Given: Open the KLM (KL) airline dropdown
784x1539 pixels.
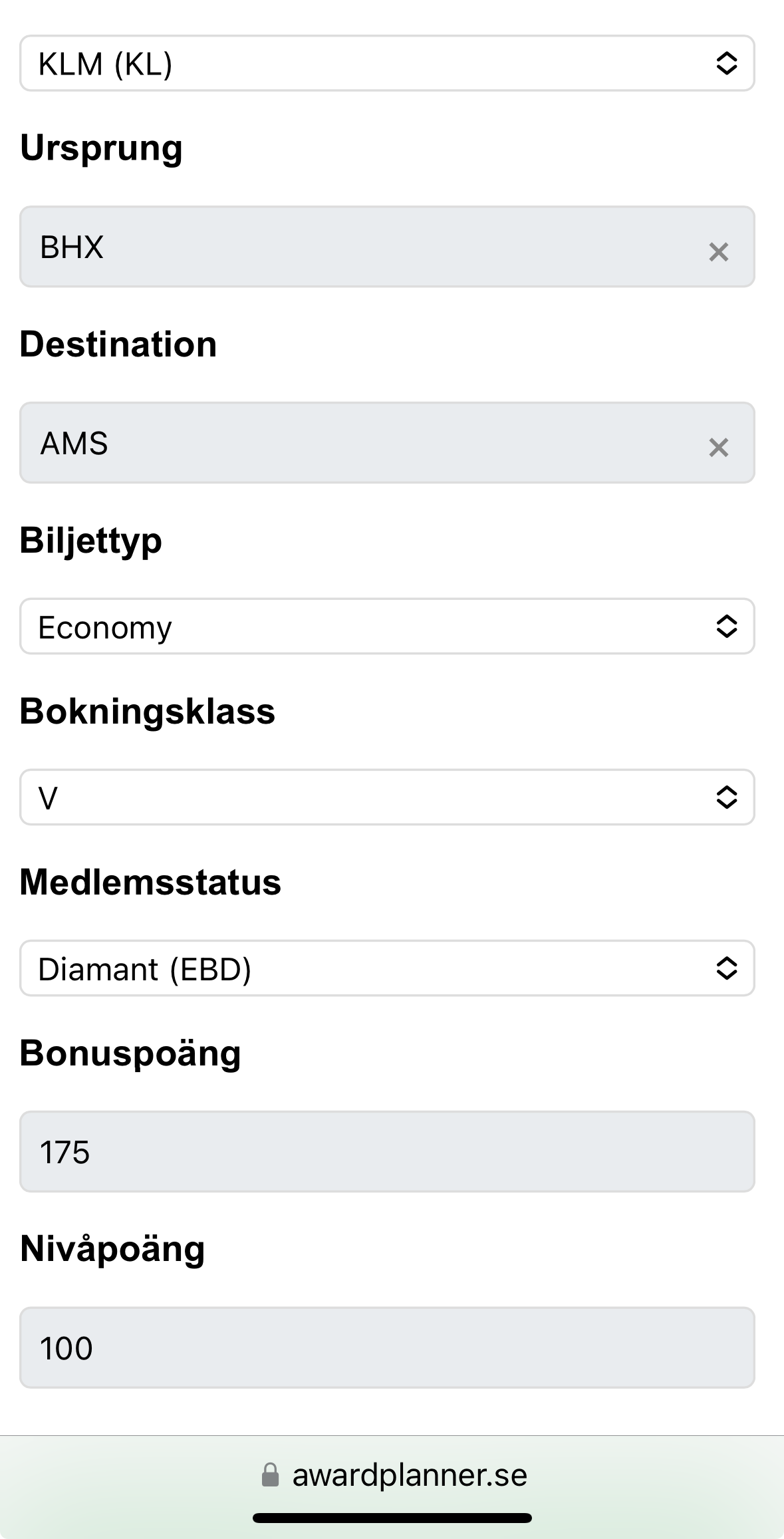Looking at the screenshot, I should (x=387, y=64).
